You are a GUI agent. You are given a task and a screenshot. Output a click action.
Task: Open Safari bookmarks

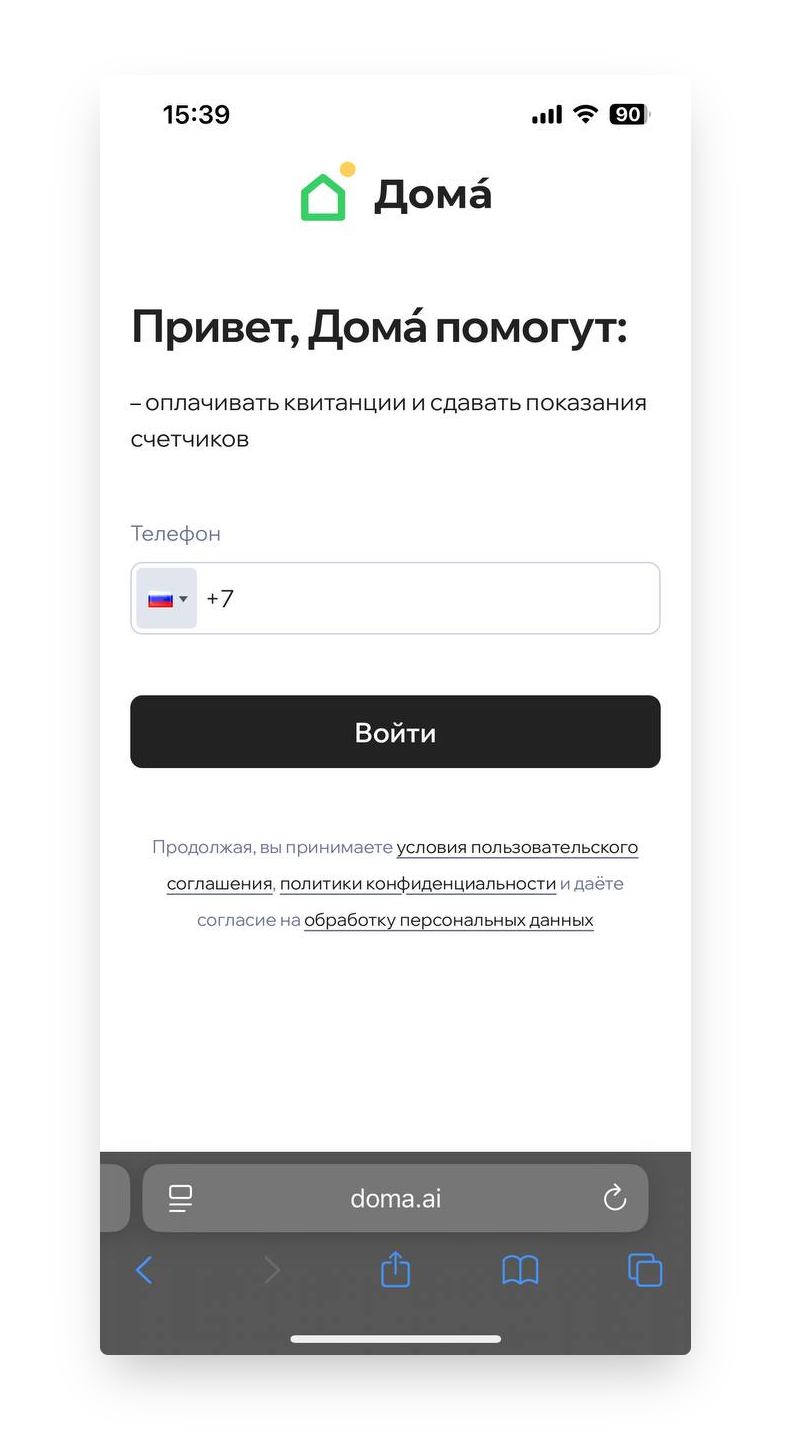pyautogui.click(x=520, y=1271)
